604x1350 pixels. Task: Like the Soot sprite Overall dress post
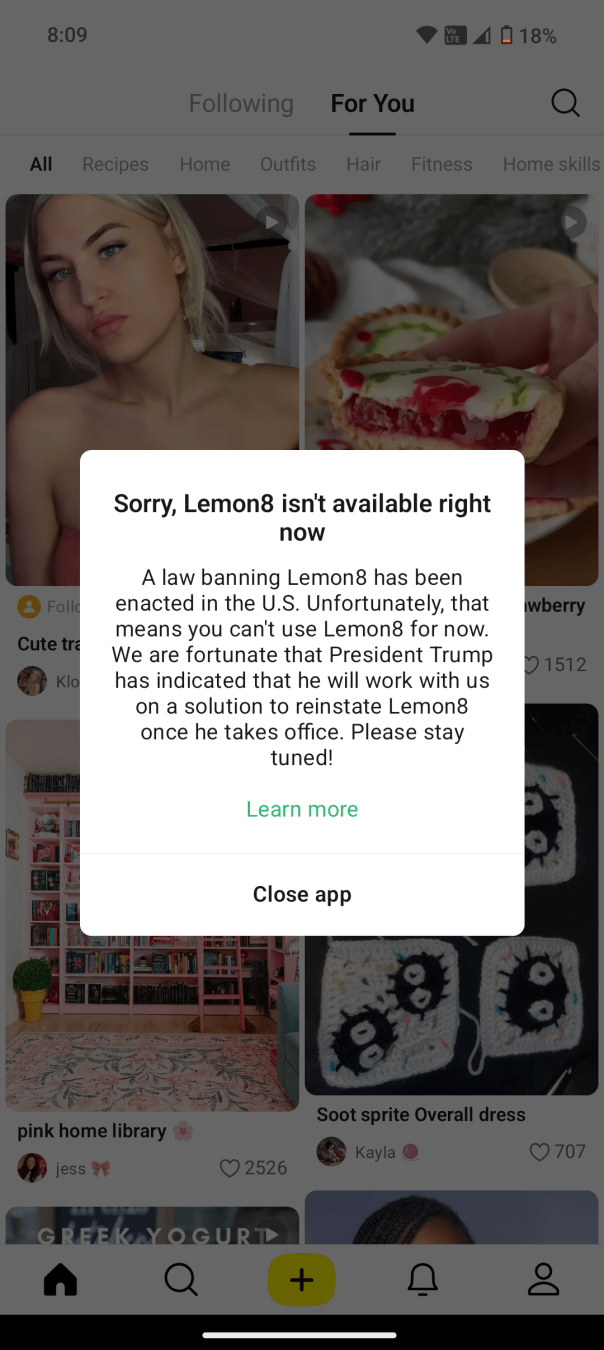click(x=540, y=1152)
